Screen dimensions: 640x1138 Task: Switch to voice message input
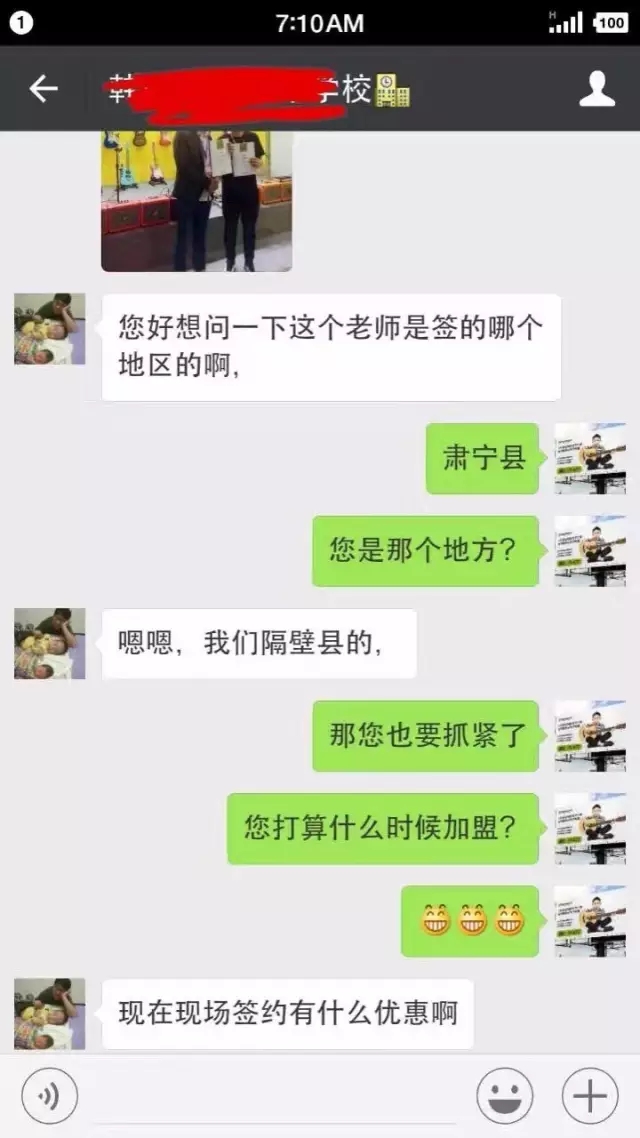[x=48, y=1097]
